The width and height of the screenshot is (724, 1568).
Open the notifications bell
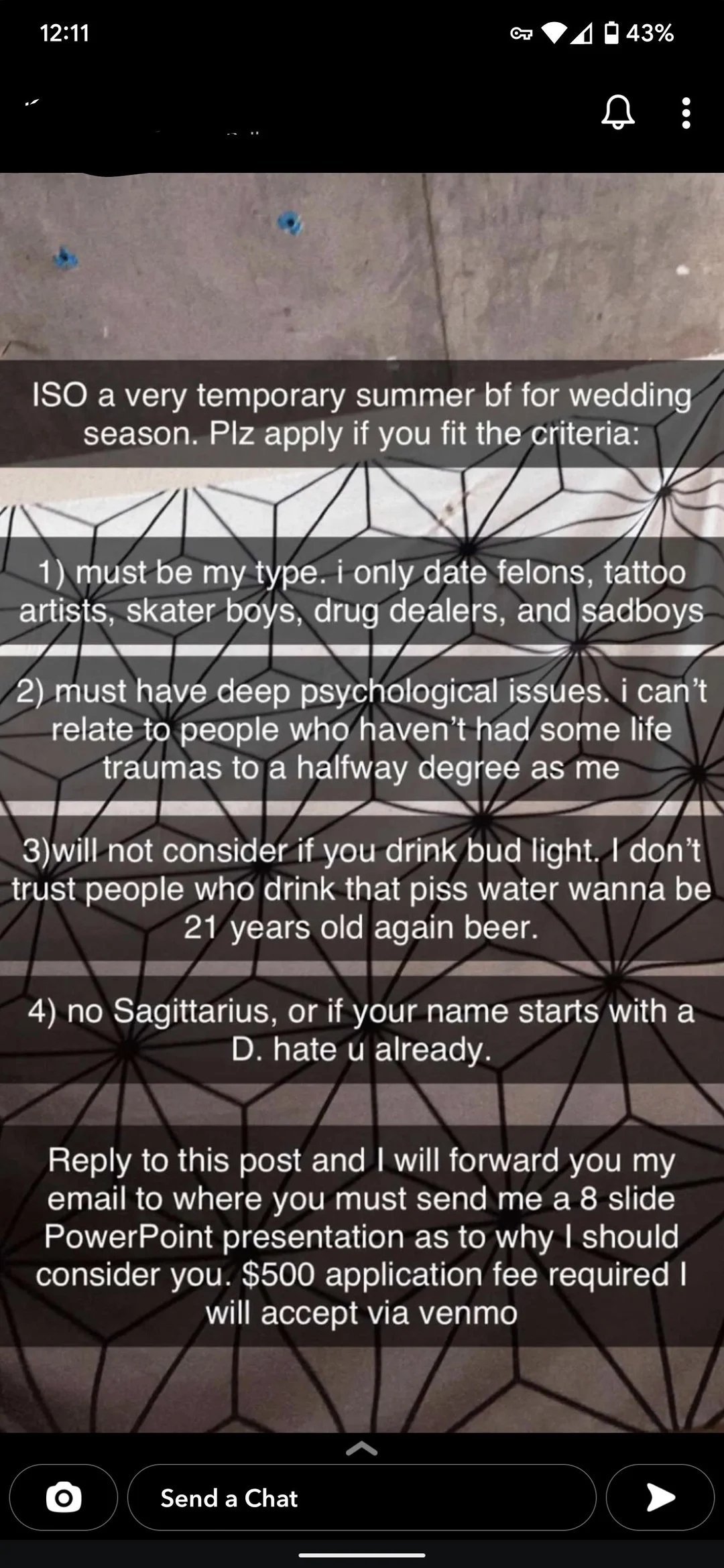(x=617, y=112)
